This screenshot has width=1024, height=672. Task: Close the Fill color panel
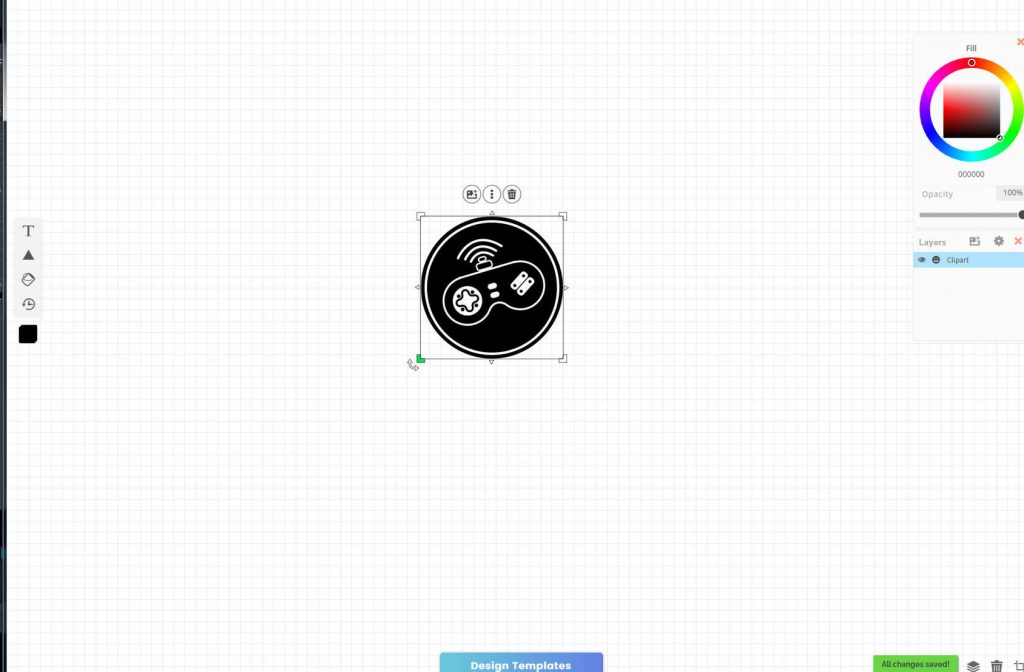1019,42
